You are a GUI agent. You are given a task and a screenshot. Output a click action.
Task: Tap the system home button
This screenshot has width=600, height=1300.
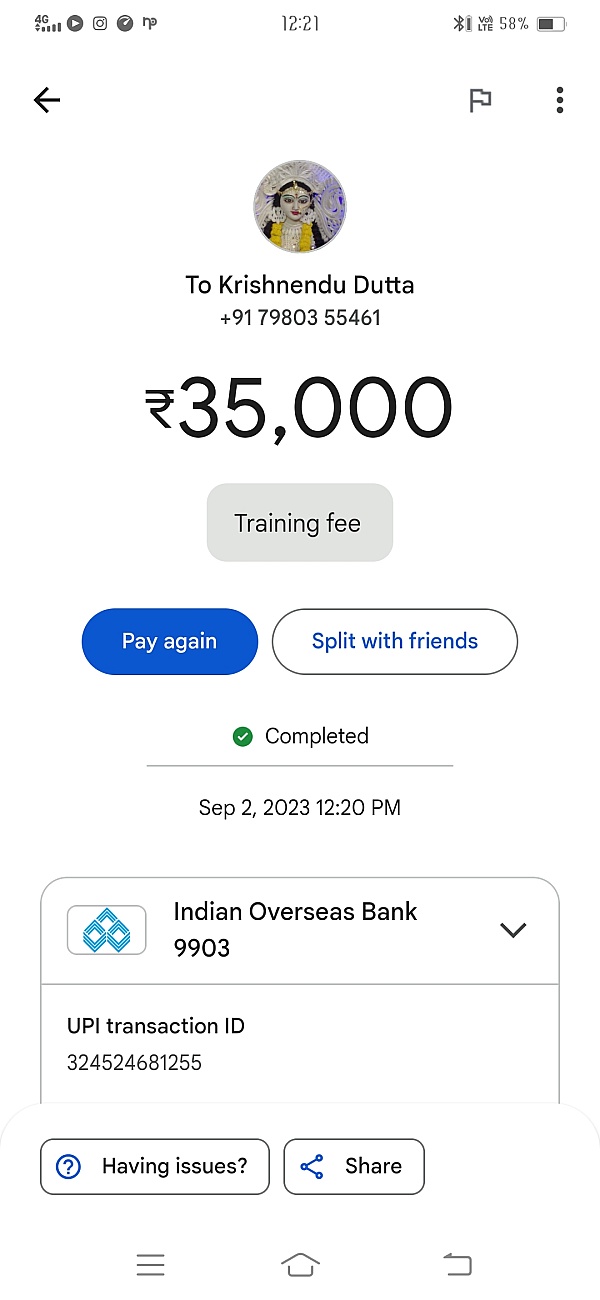300,1265
